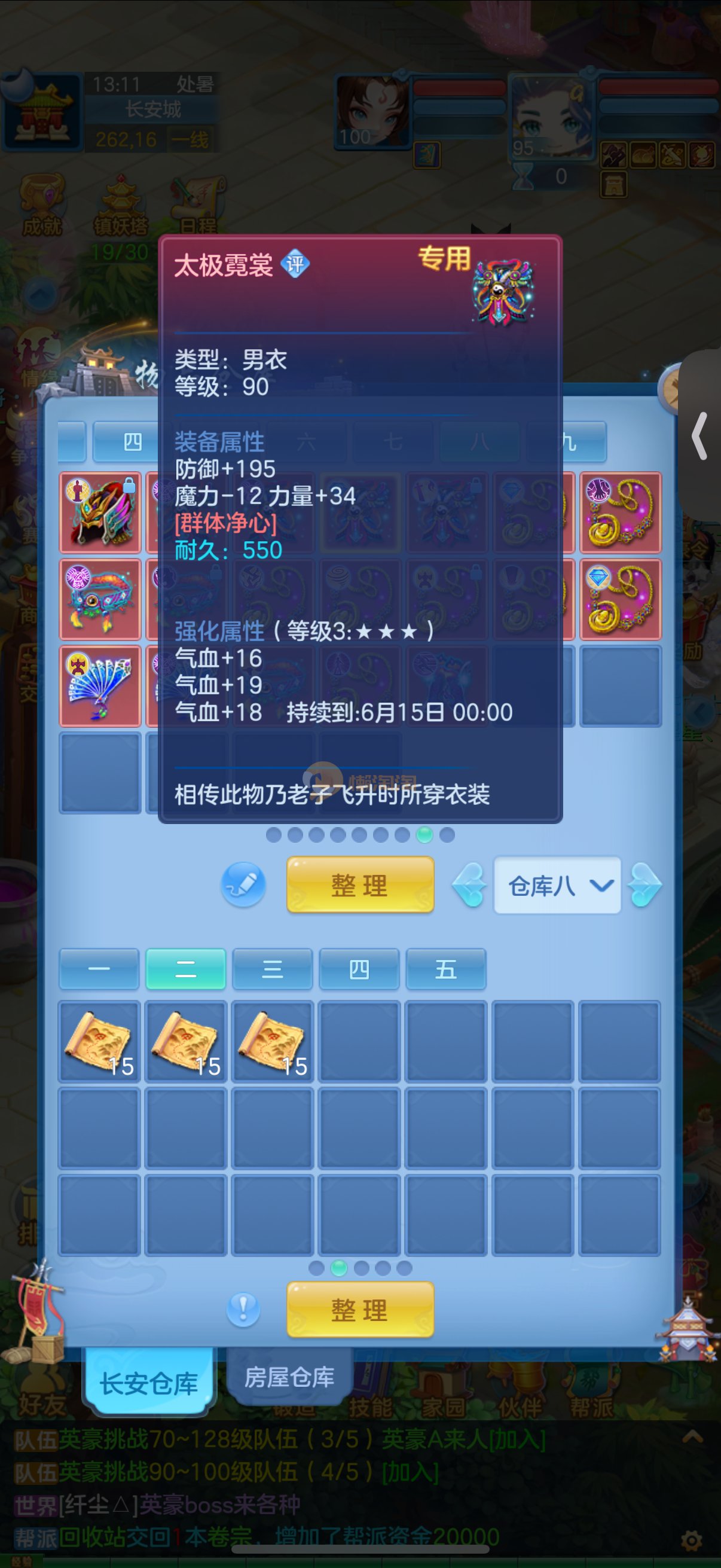Tap the exclamation help icon
This screenshot has width=721, height=1568.
243,1308
